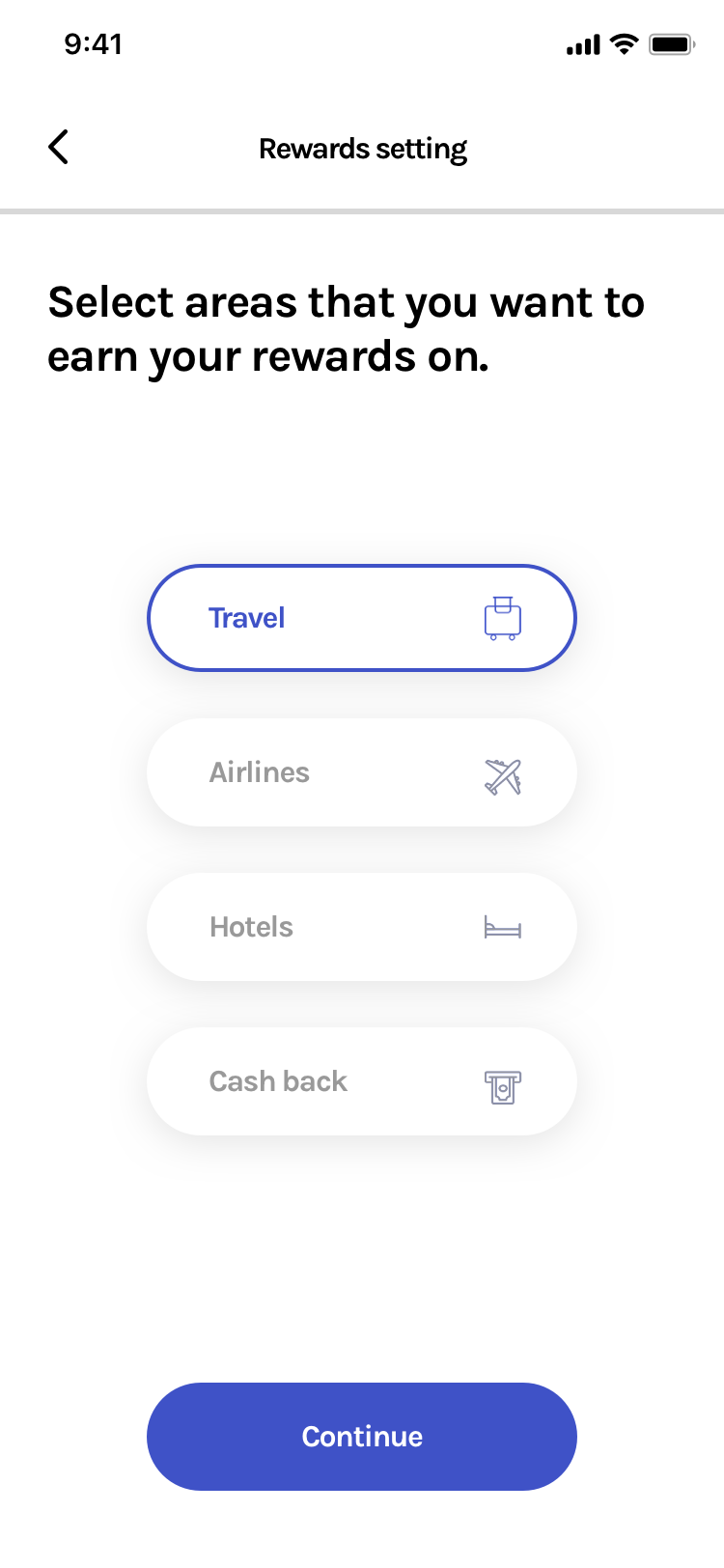Select the Airlines rewards option

[x=361, y=772]
